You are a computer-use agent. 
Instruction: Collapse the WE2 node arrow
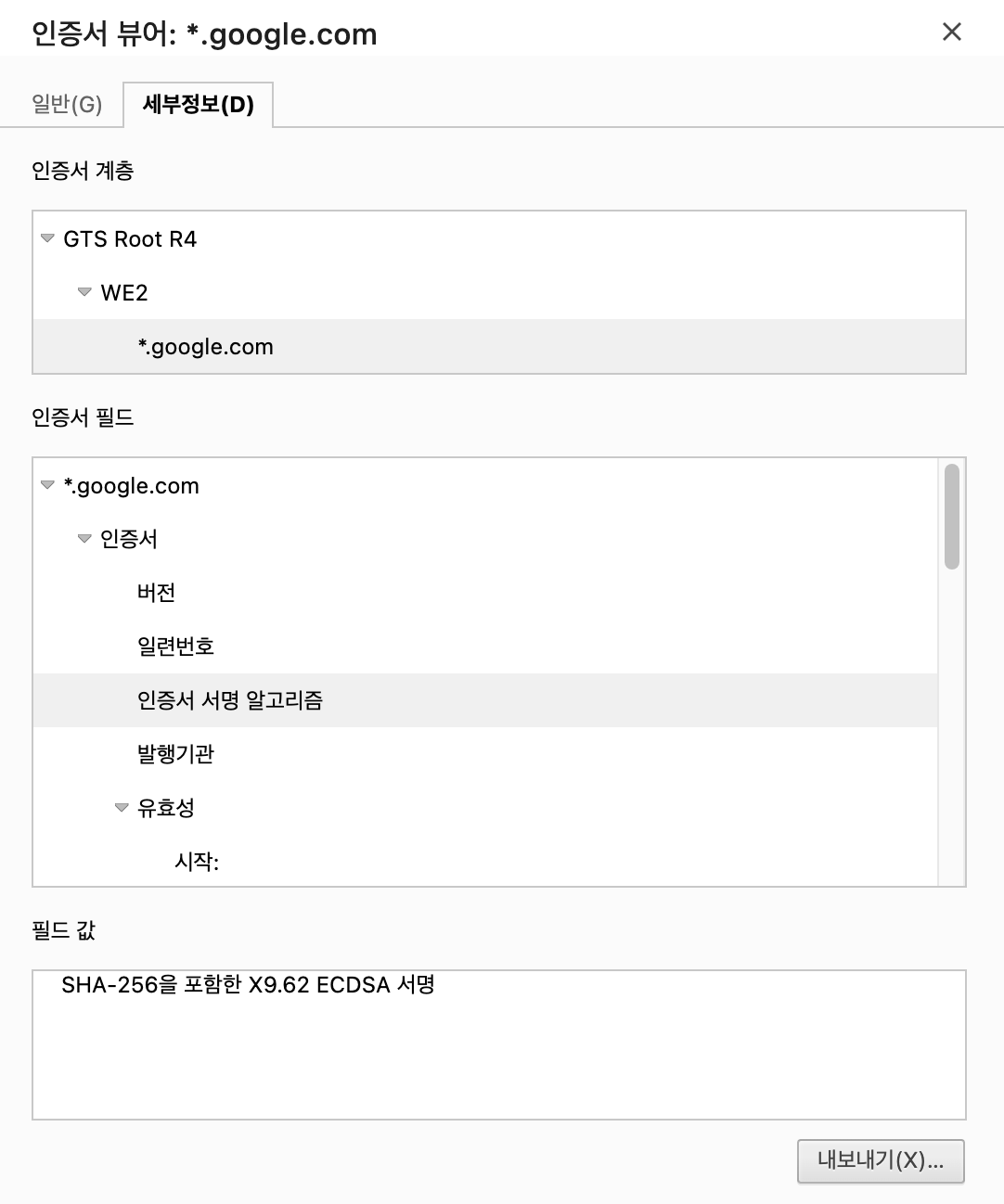coord(84,293)
